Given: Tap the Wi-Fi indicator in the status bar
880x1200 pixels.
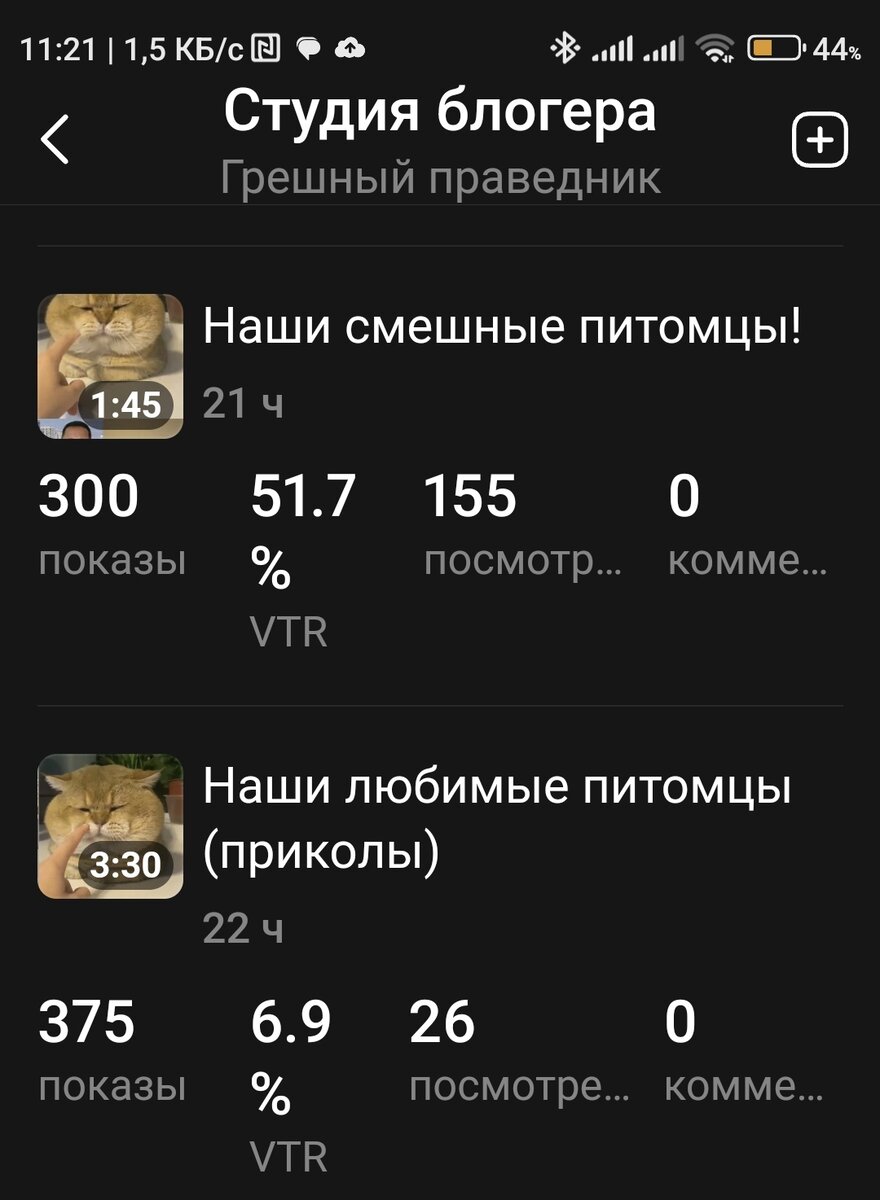Looking at the screenshot, I should click(713, 45).
